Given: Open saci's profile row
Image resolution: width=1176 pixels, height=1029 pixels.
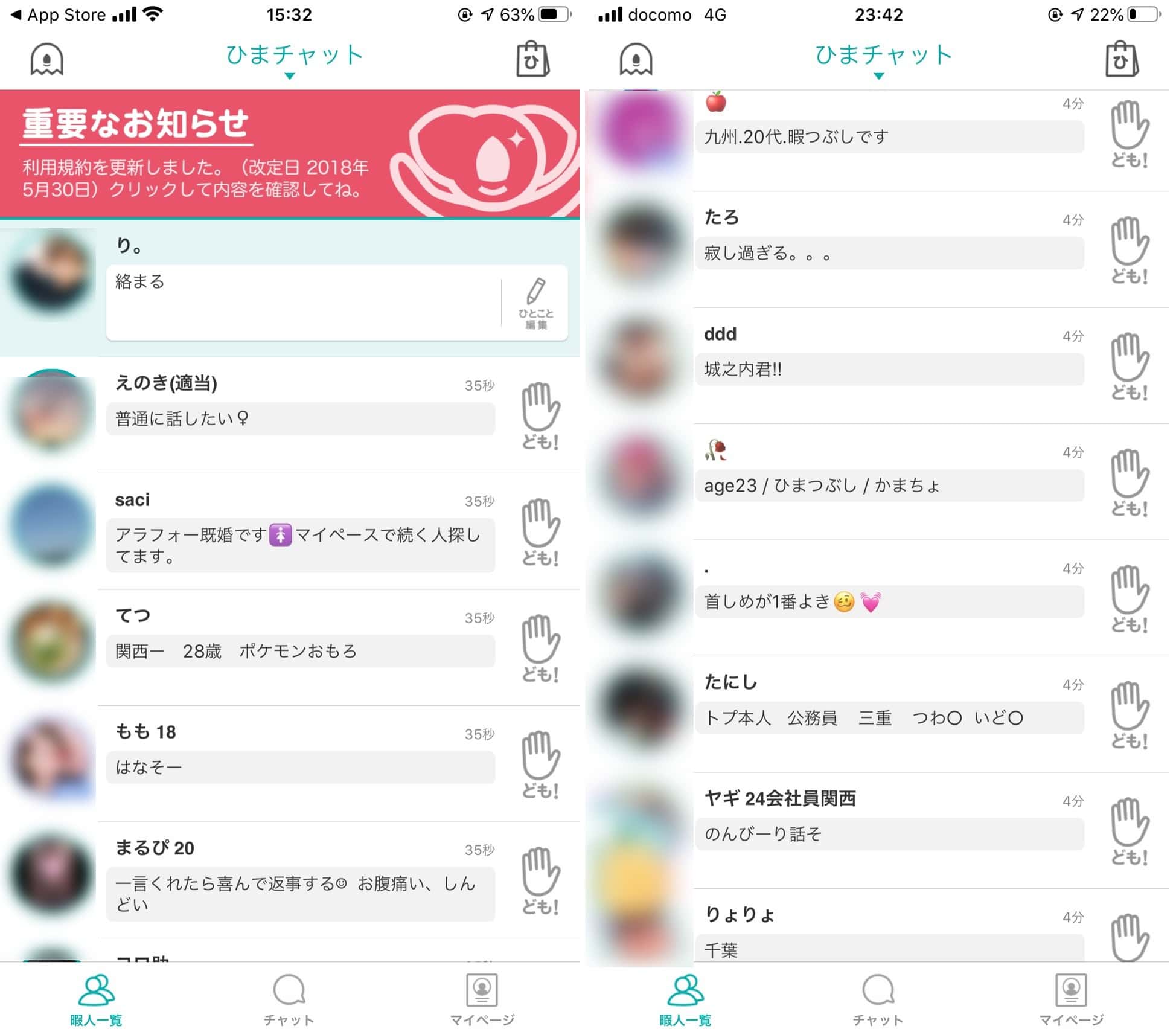Looking at the screenshot, I should [300, 531].
